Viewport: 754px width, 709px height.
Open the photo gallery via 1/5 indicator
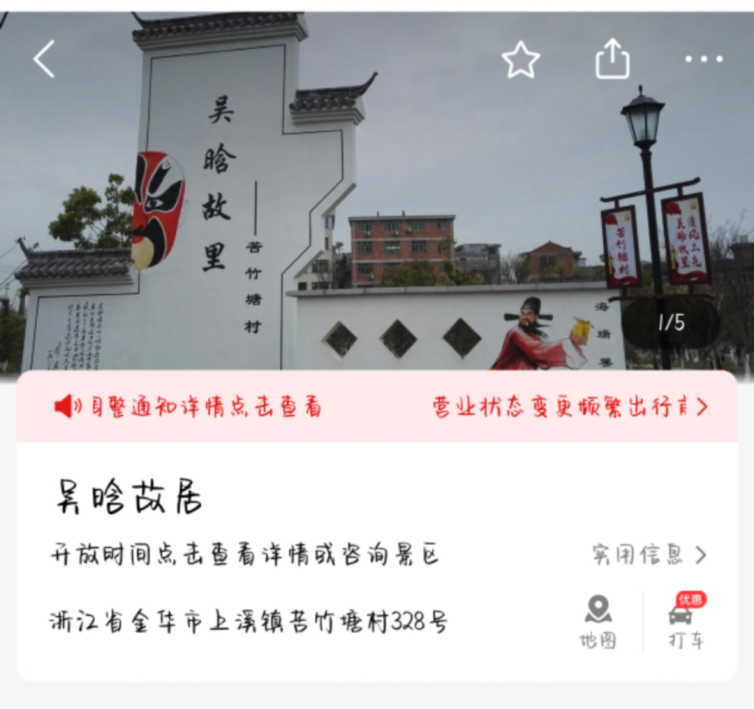click(671, 323)
